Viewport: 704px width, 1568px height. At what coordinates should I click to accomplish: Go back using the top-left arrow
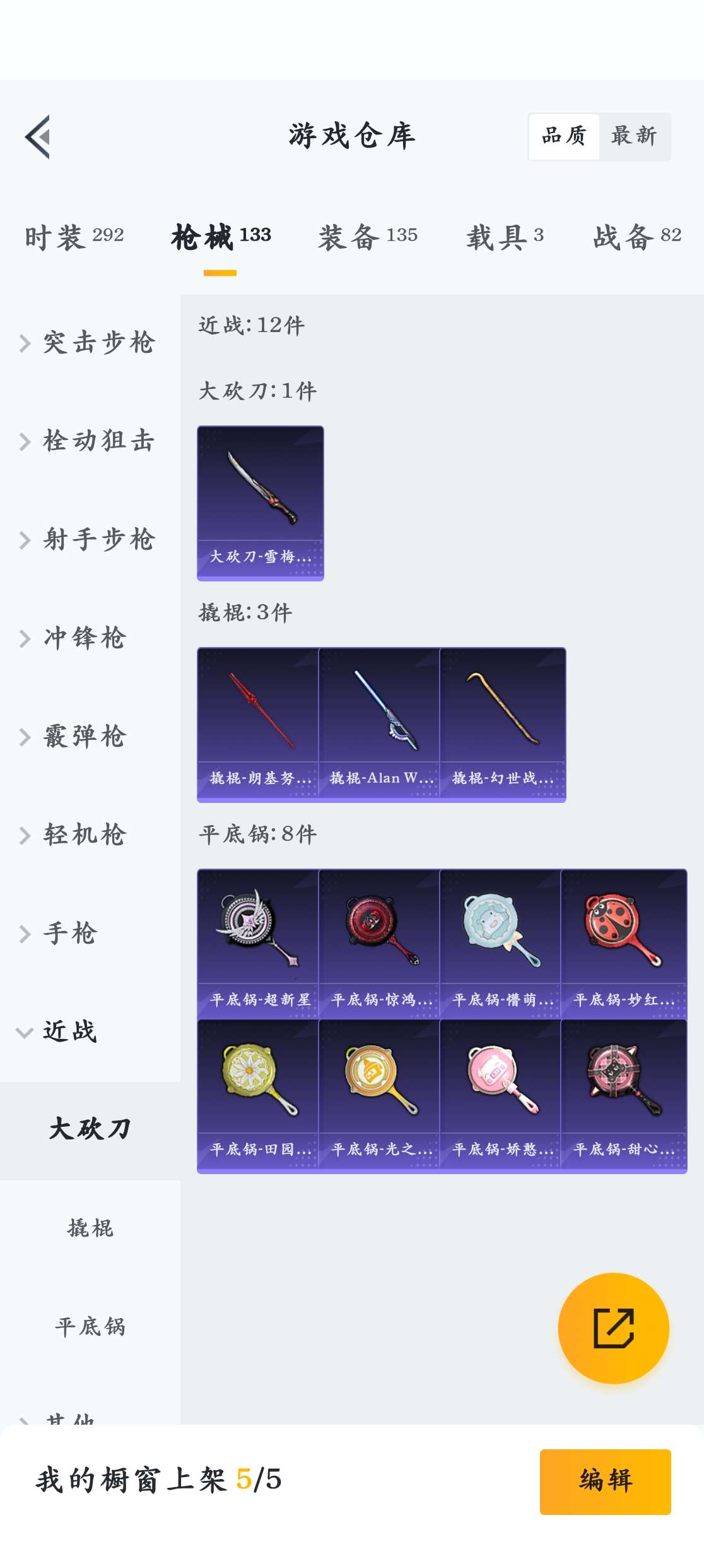coord(38,137)
